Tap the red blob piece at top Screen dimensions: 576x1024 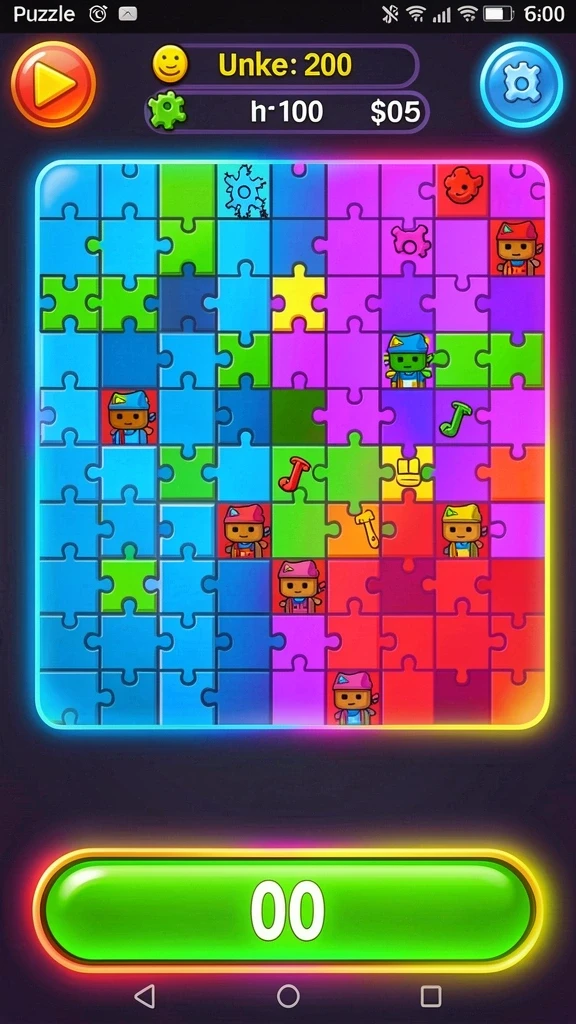pyautogui.click(x=462, y=184)
